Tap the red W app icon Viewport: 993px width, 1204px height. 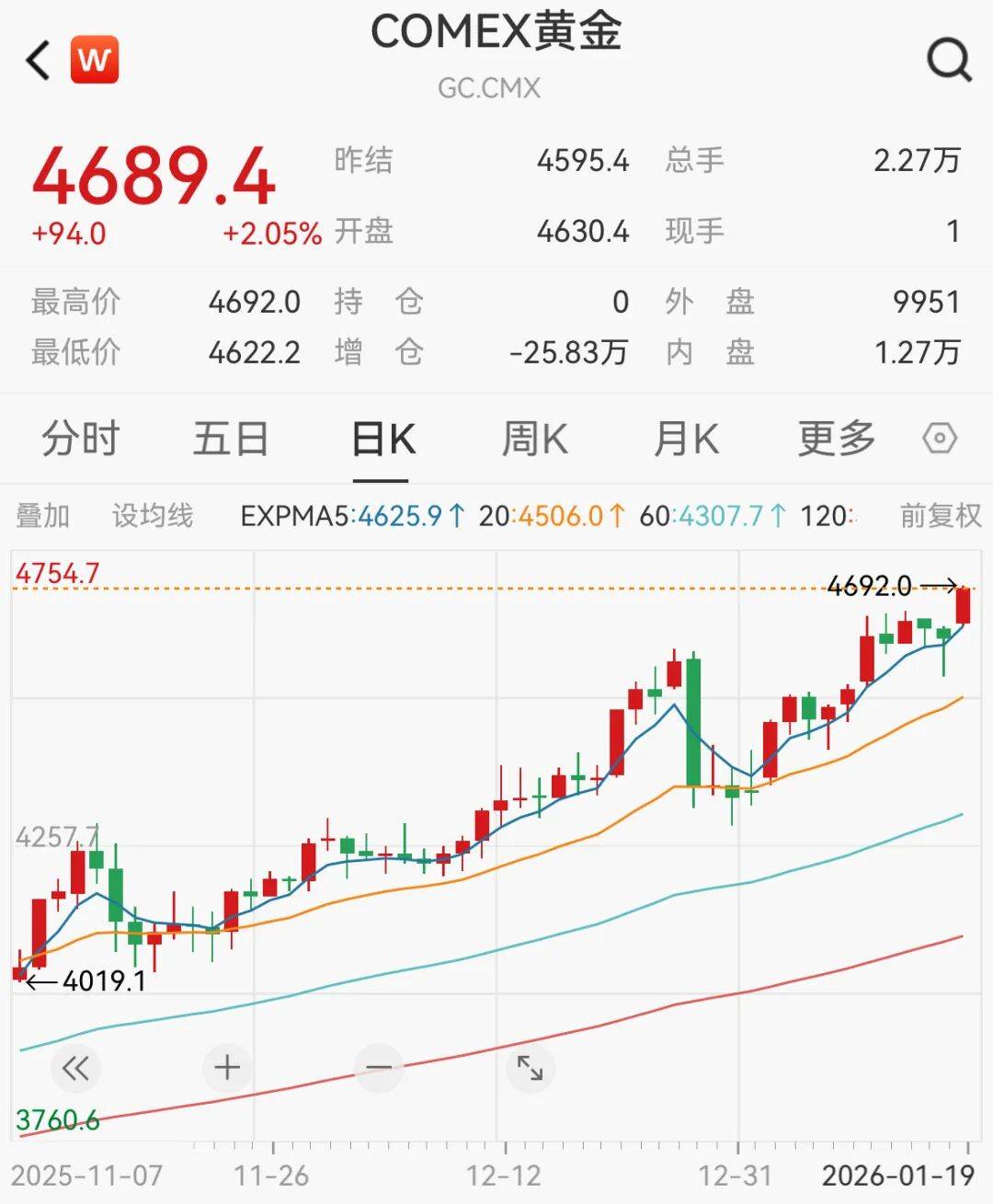95,61
